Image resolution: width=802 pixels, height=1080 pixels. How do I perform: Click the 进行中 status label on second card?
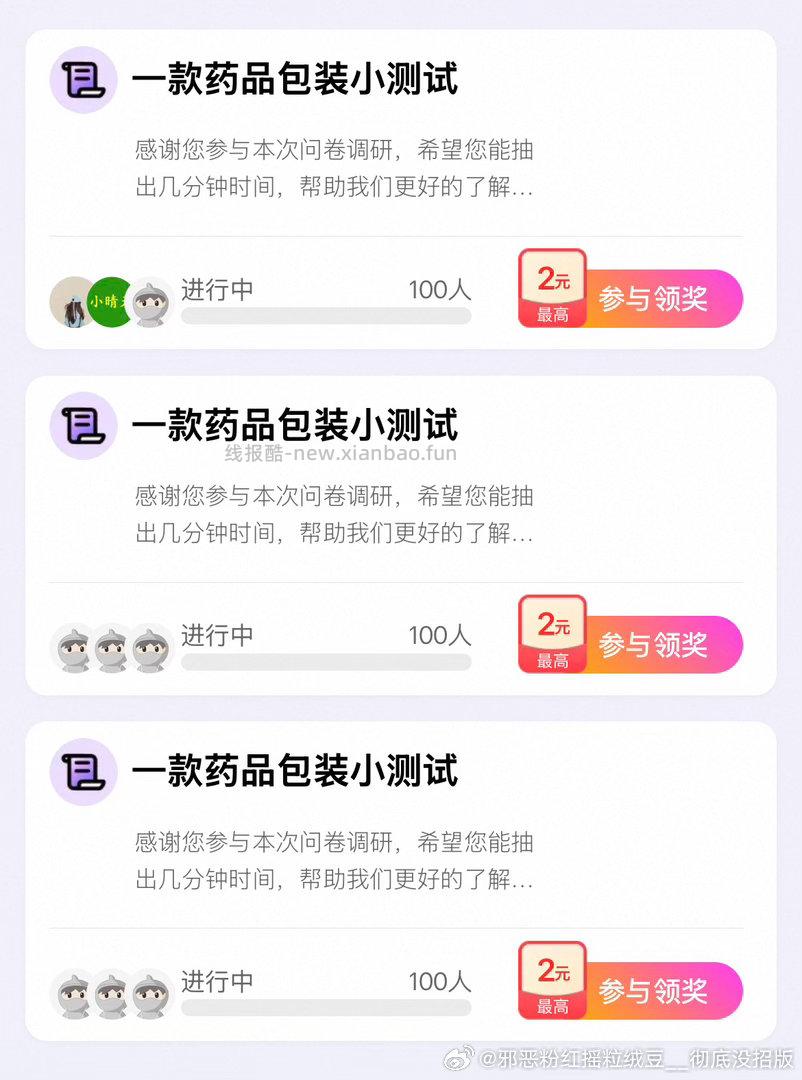pyautogui.click(x=216, y=635)
